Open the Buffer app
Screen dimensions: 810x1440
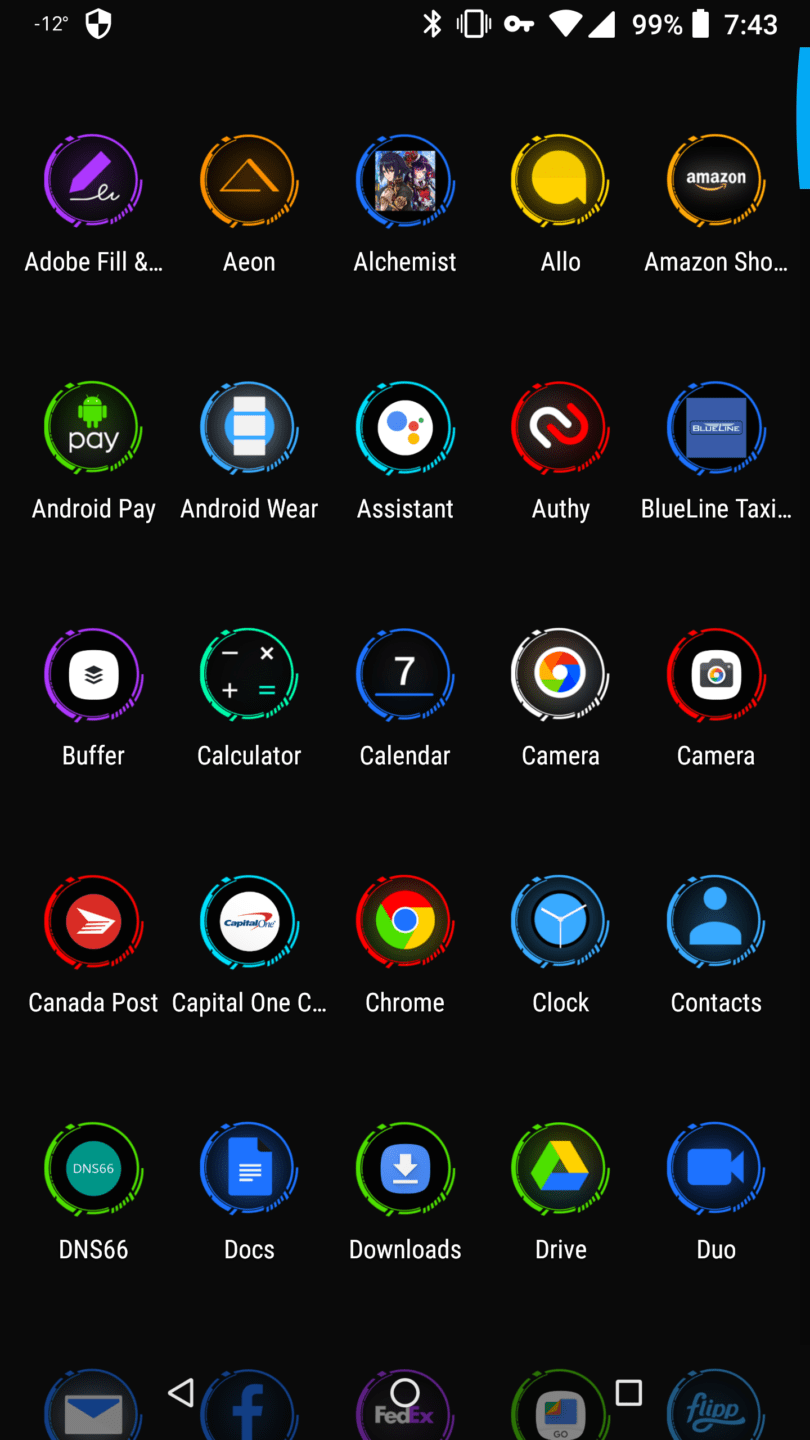point(93,676)
